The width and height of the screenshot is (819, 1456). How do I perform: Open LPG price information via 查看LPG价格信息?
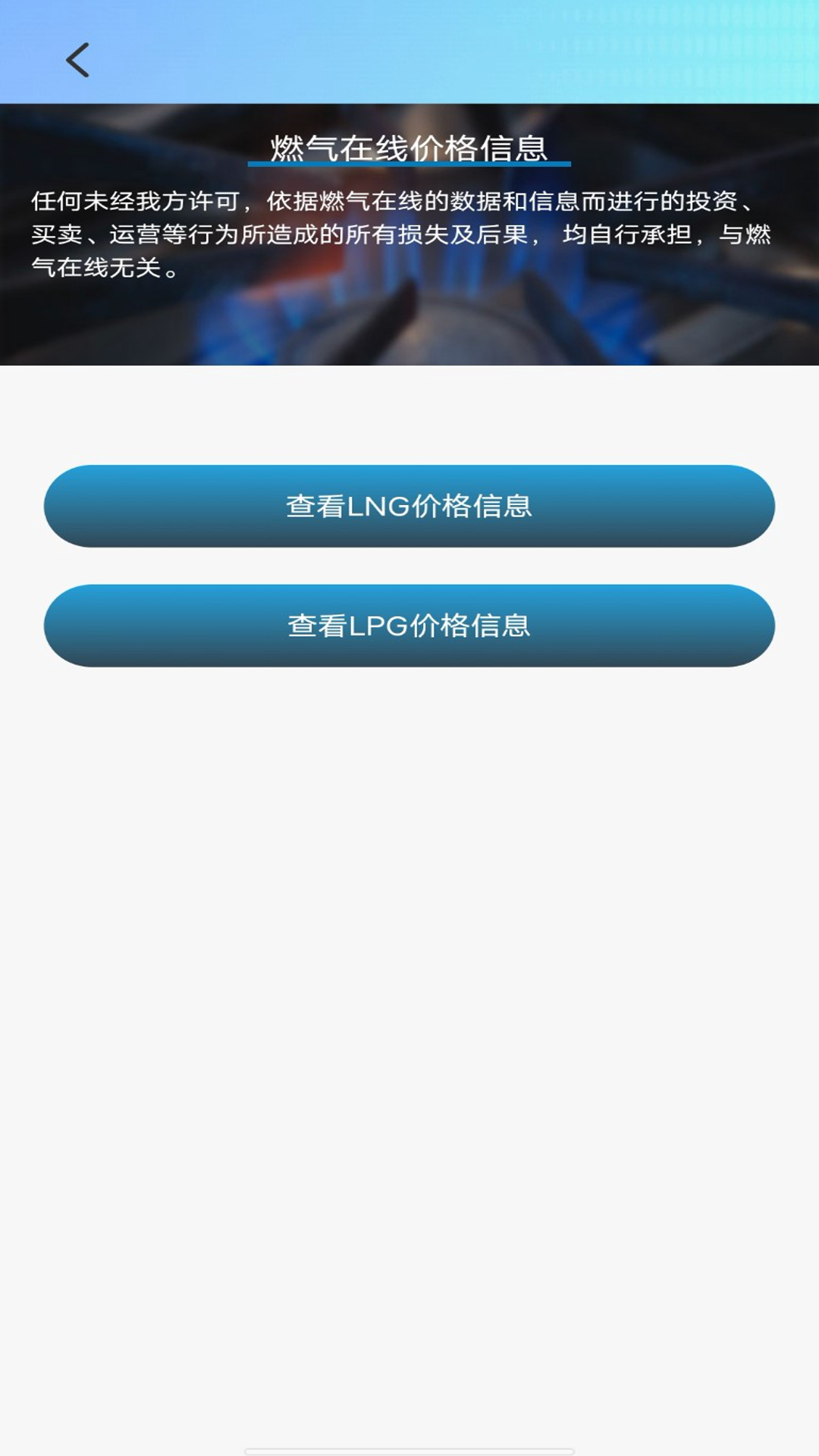pyautogui.click(x=409, y=626)
